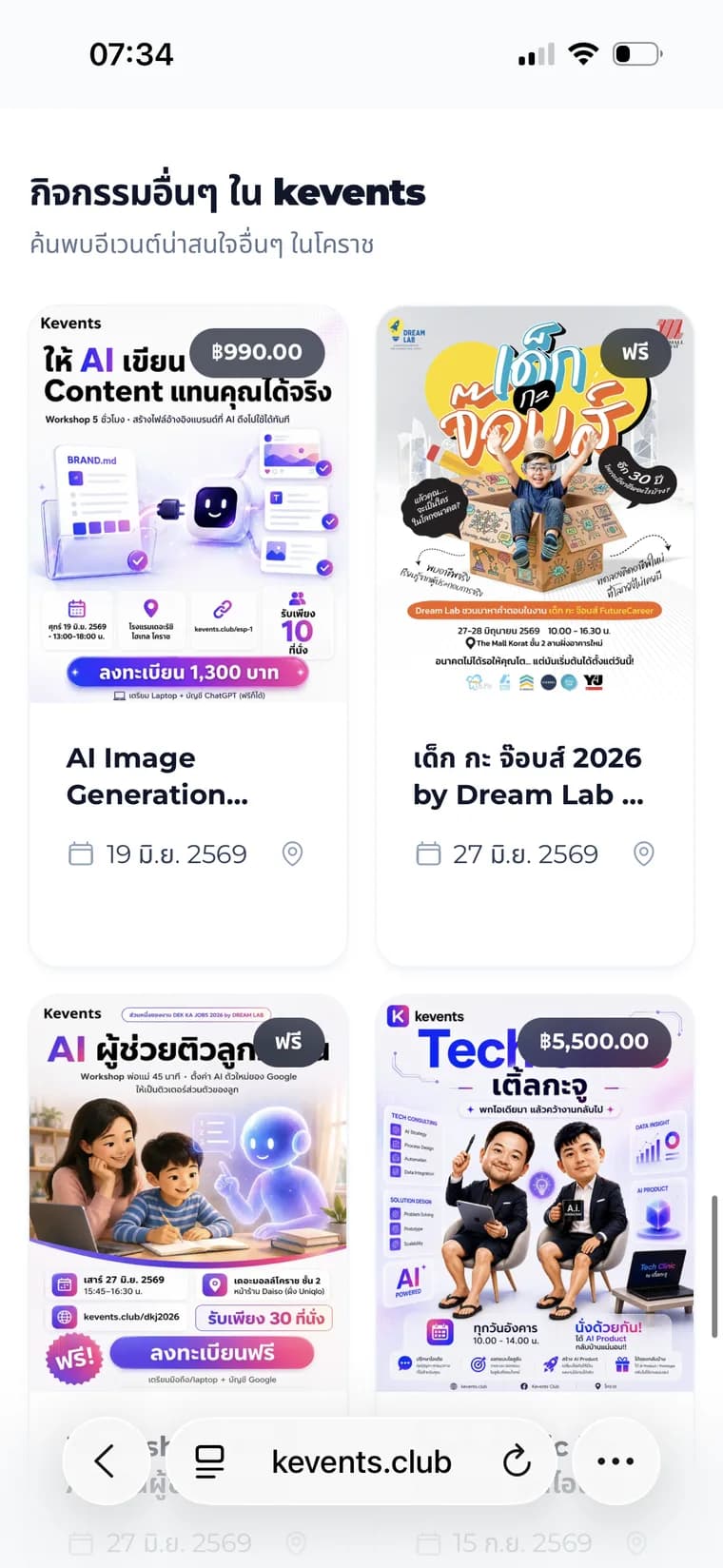This screenshot has width=723, height=1568.
Task: Open the AI Image Generation event card
Action: (x=188, y=636)
